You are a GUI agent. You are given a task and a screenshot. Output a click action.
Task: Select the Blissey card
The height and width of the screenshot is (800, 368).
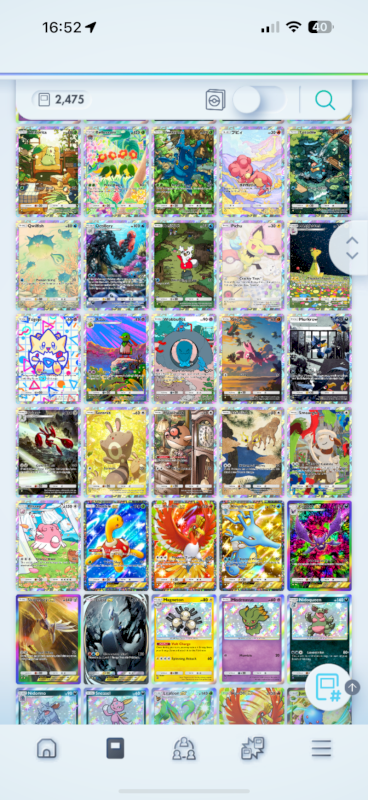pos(48,545)
